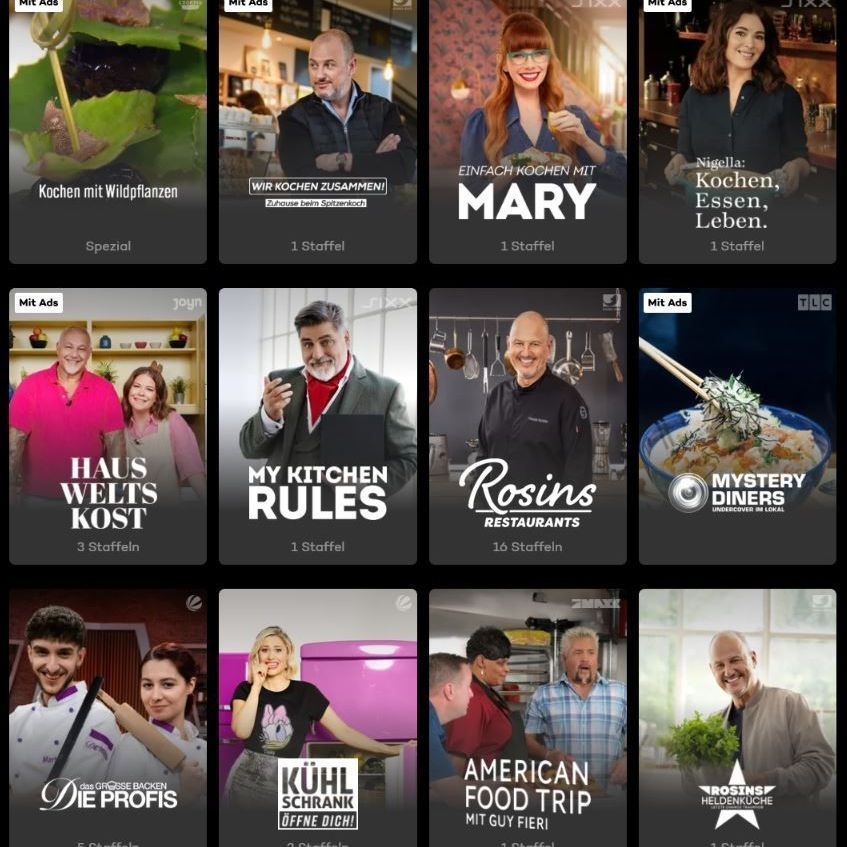Viewport: 847px width, 847px height.
Task: Open the Wir kochen zusammen! show
Action: (x=318, y=130)
